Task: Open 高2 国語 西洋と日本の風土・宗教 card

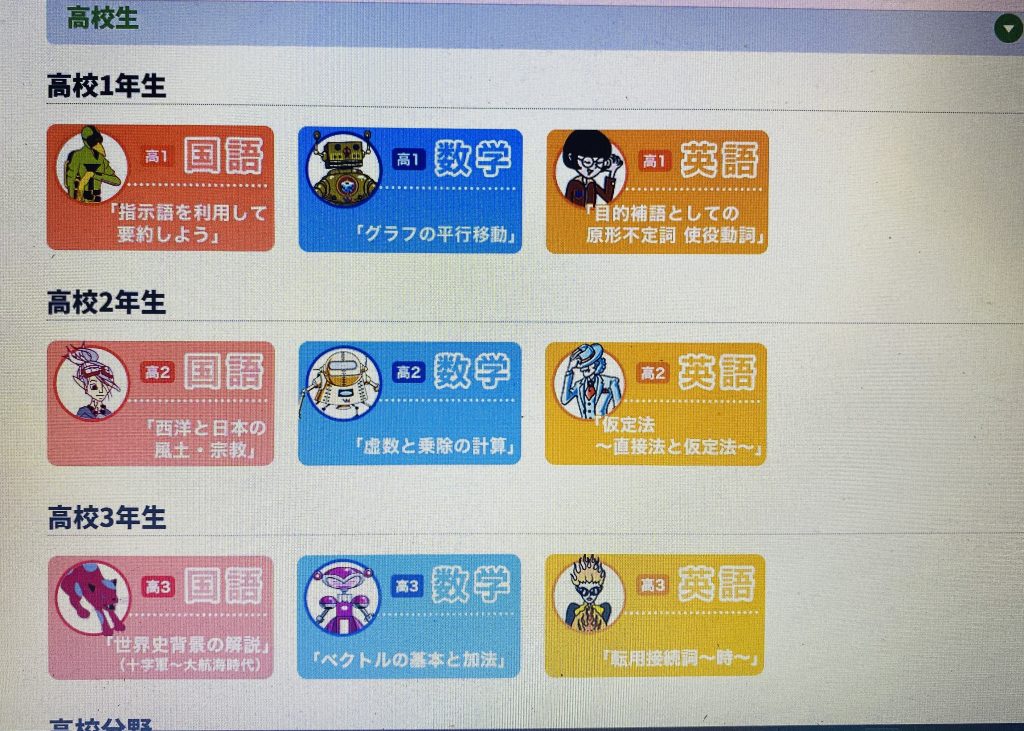Action: tap(160, 404)
